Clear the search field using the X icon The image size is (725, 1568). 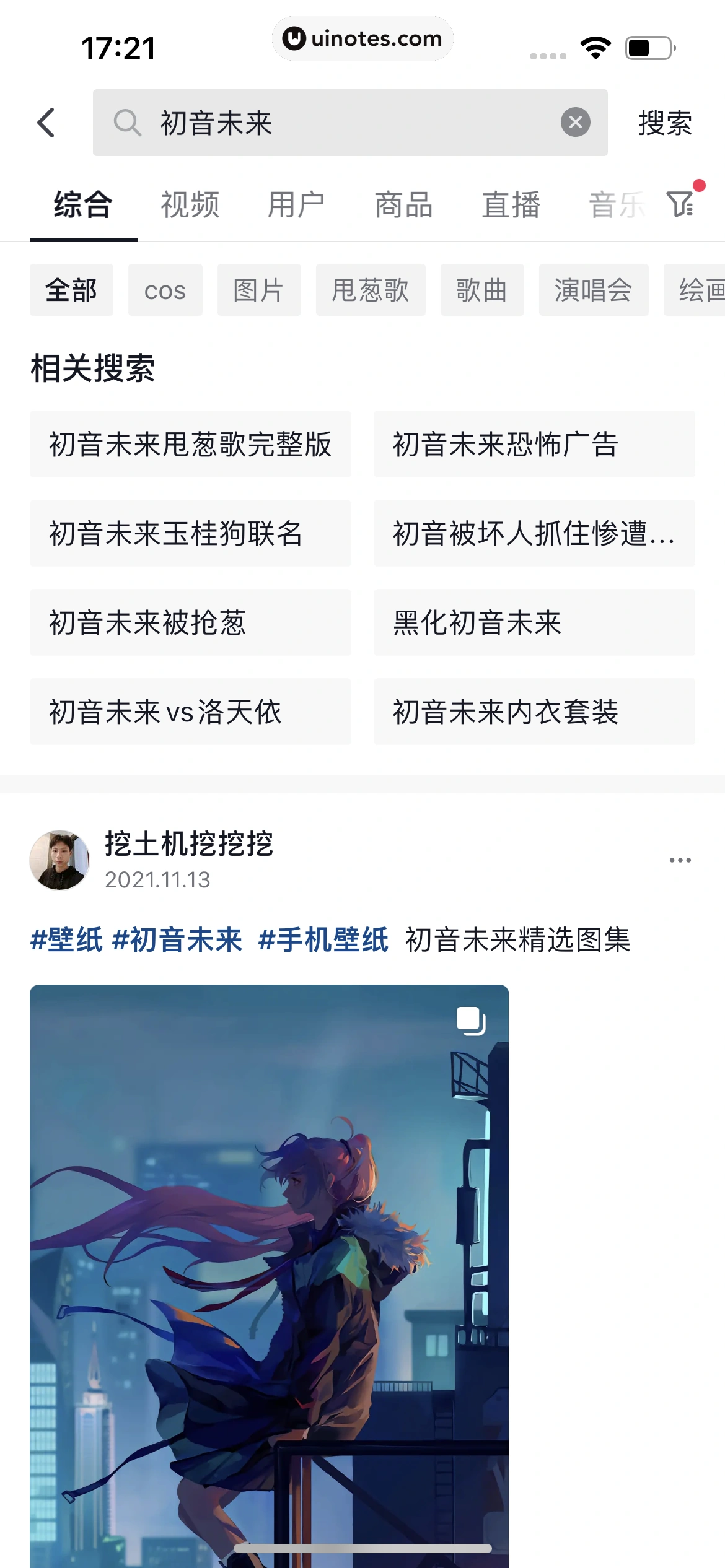tap(576, 121)
